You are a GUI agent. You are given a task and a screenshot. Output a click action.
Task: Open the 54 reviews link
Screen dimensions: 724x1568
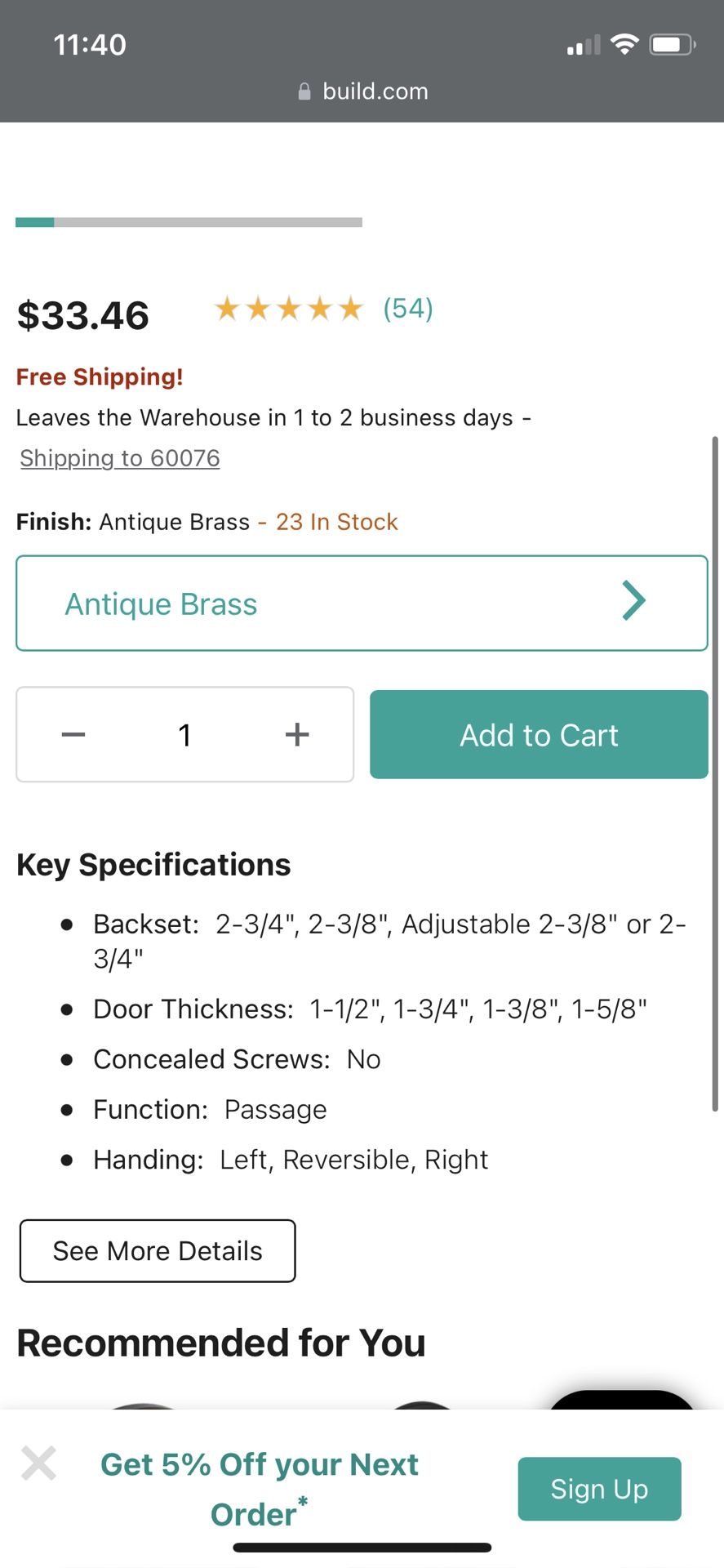tap(408, 309)
